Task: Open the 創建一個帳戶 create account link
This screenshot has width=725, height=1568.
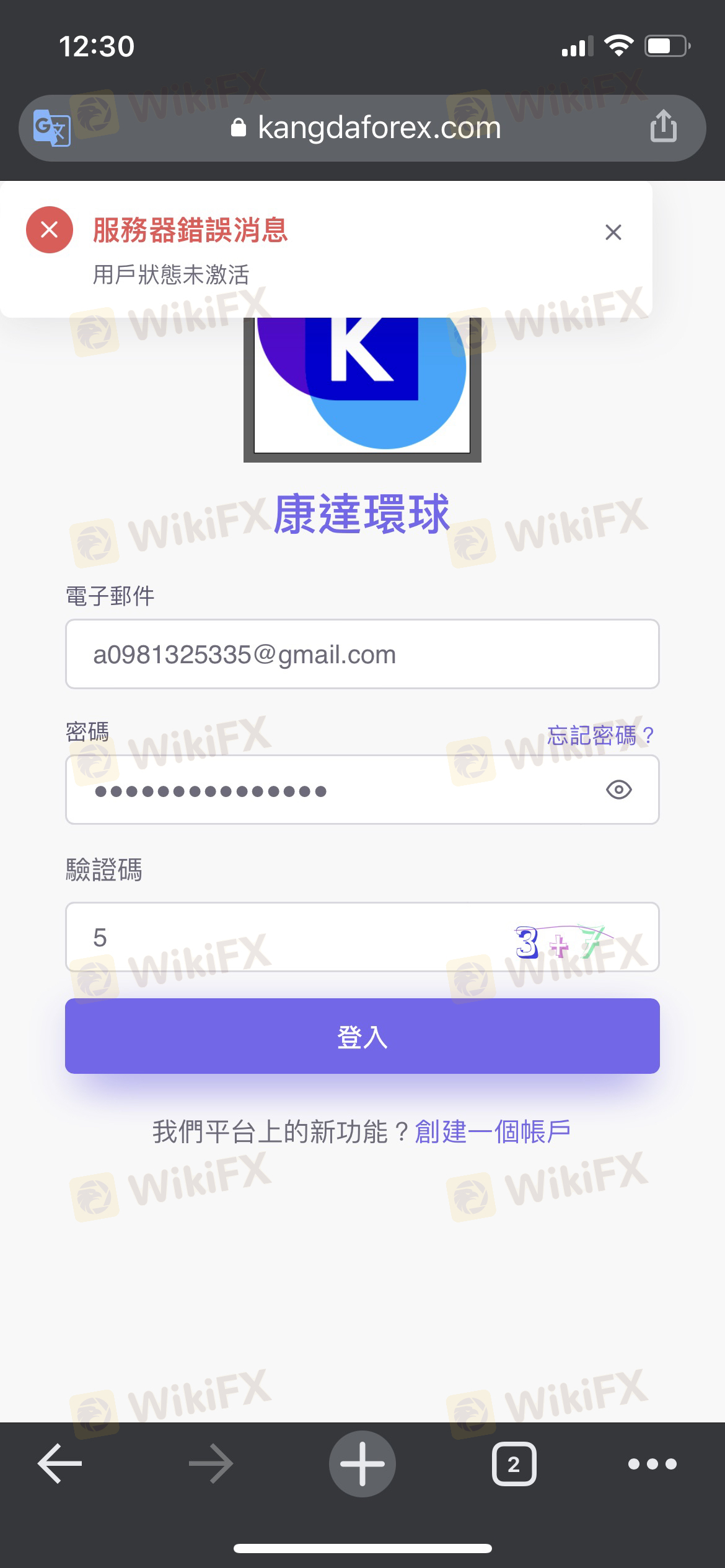Action: point(493,1132)
